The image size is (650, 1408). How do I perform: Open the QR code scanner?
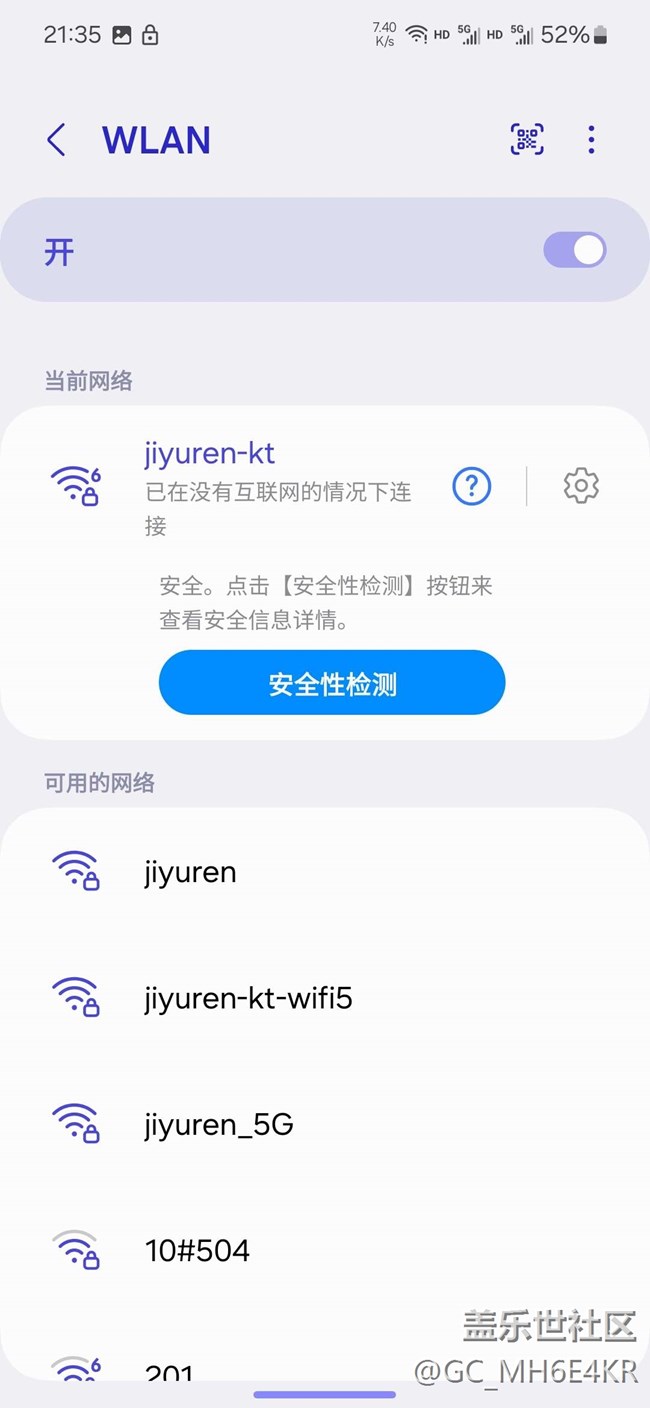tap(527, 140)
